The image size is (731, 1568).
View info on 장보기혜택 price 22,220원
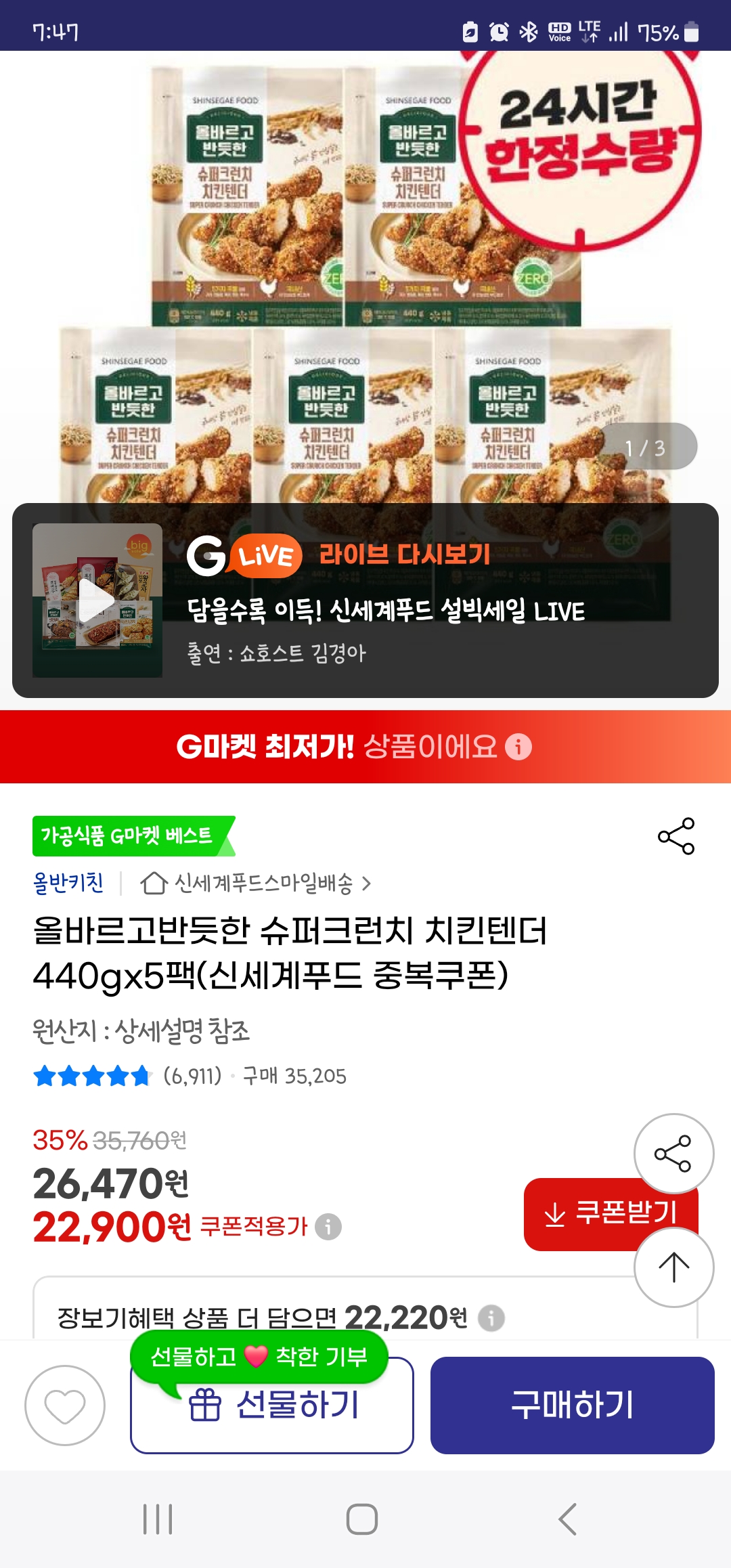pos(491,1318)
